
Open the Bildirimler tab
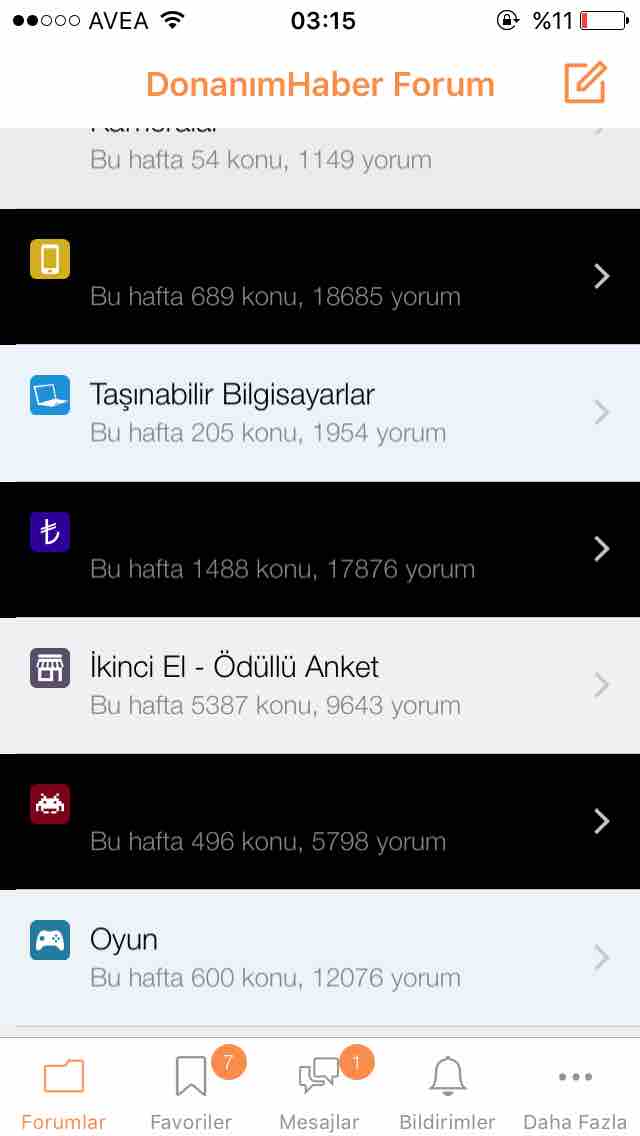pos(447,1089)
